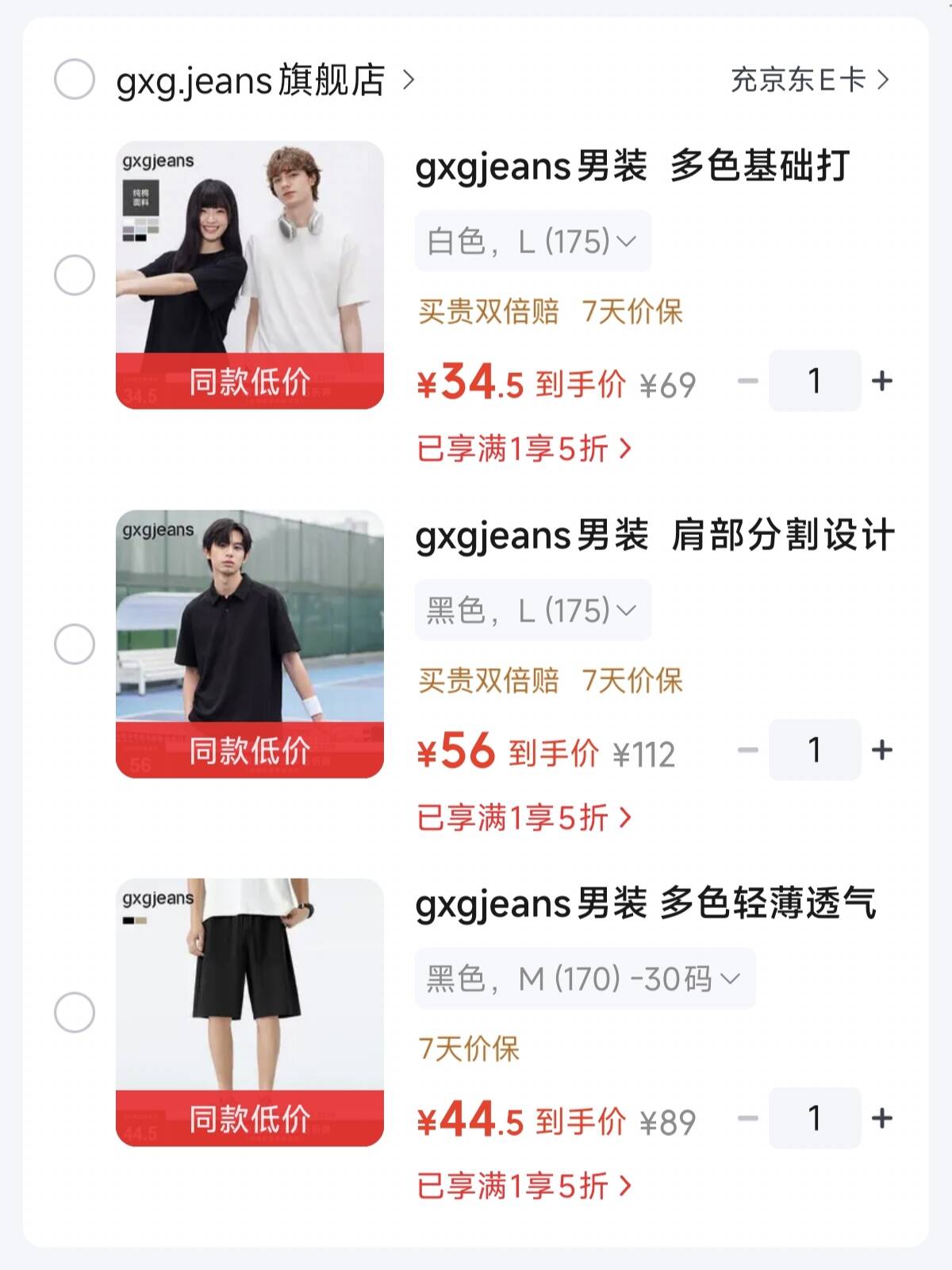952x1270 pixels.
Task: Add one more of the ¥56 polo
Action: [x=882, y=750]
